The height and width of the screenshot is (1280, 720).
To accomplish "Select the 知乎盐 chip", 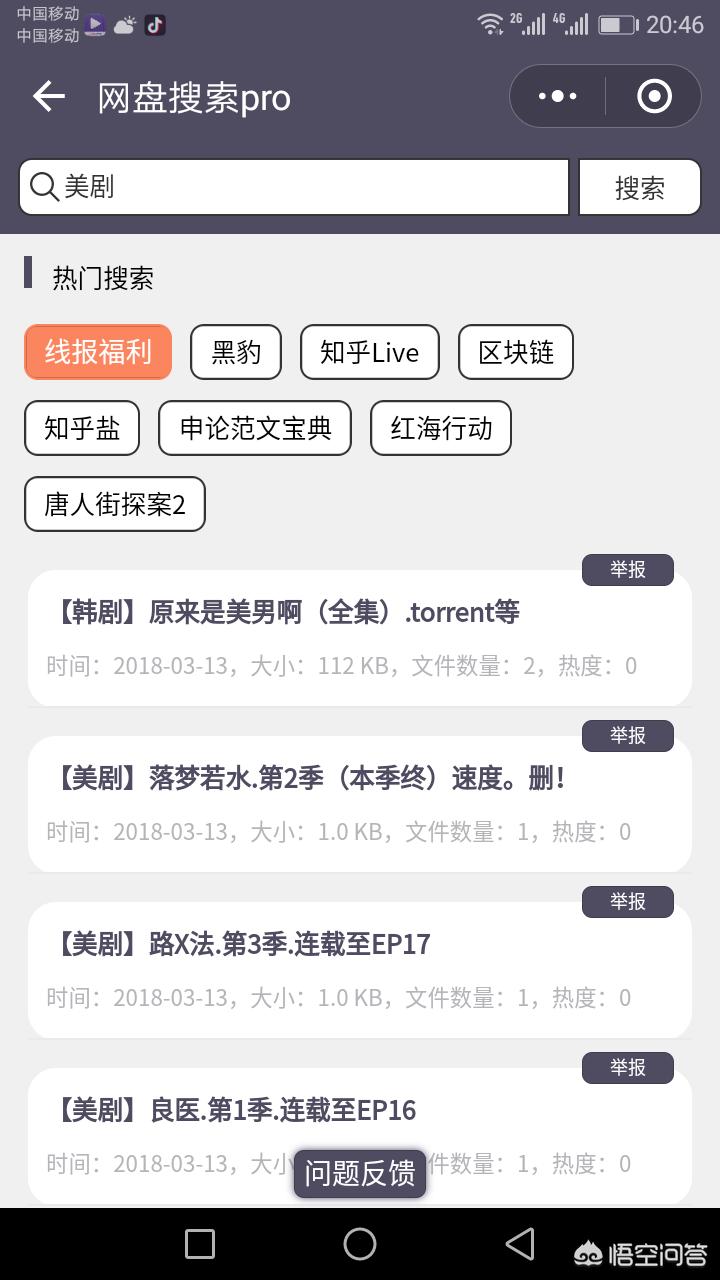I will point(82,428).
